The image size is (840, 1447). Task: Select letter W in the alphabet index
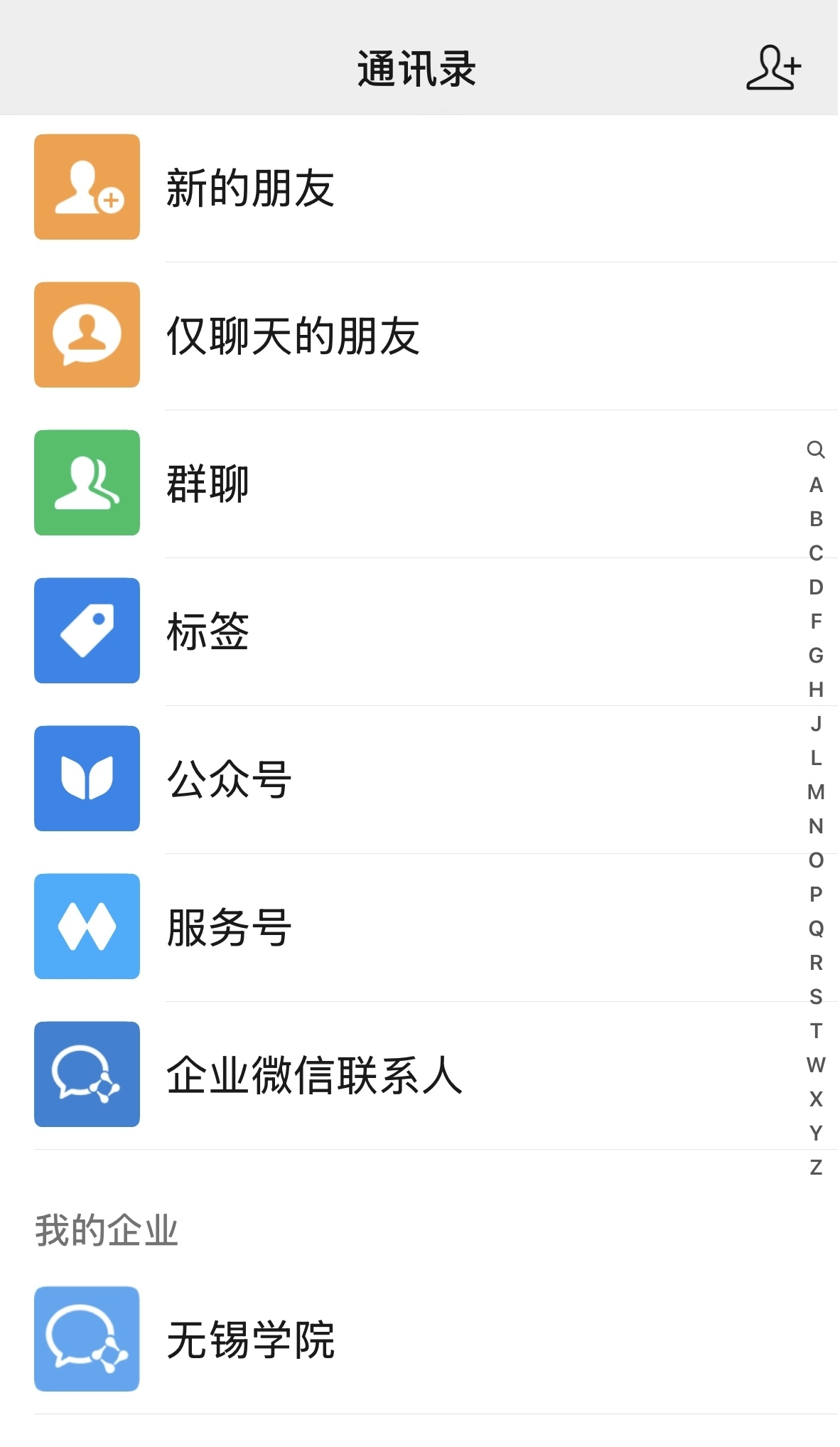pyautogui.click(x=816, y=1065)
